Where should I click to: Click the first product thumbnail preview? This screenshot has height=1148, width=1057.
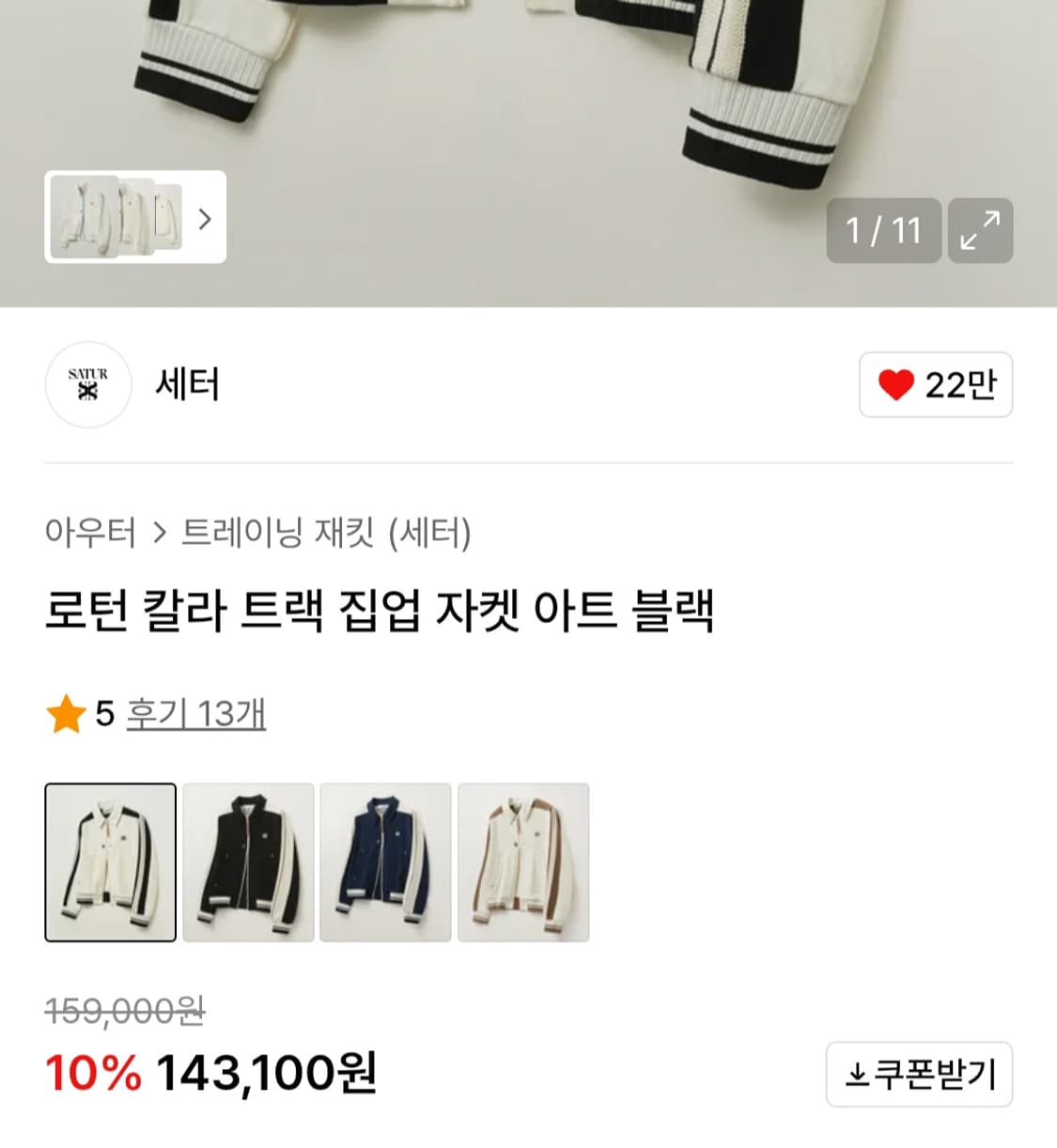point(110,861)
